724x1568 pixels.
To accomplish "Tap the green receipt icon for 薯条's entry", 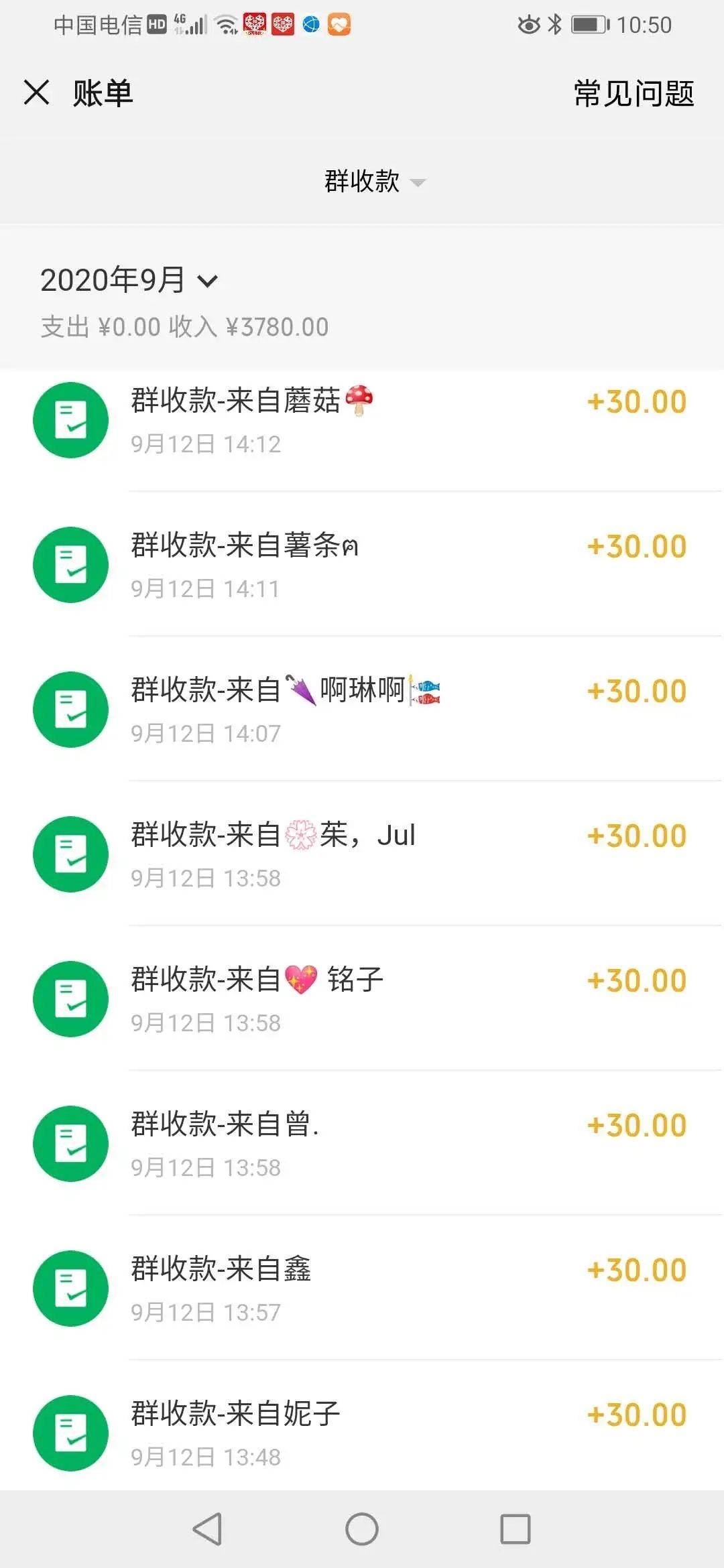I will point(70,565).
